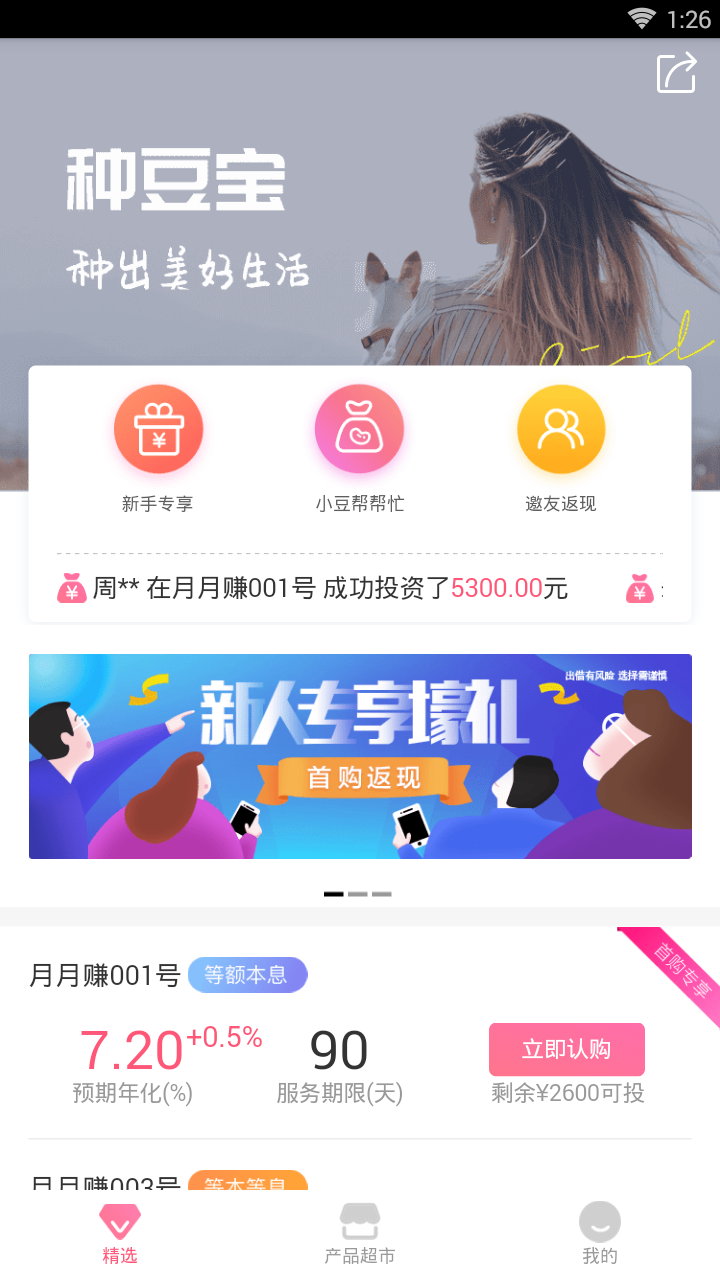This screenshot has width=720, height=1280.
Task: Switch to the 产品超市 tab
Action: [x=360, y=1234]
